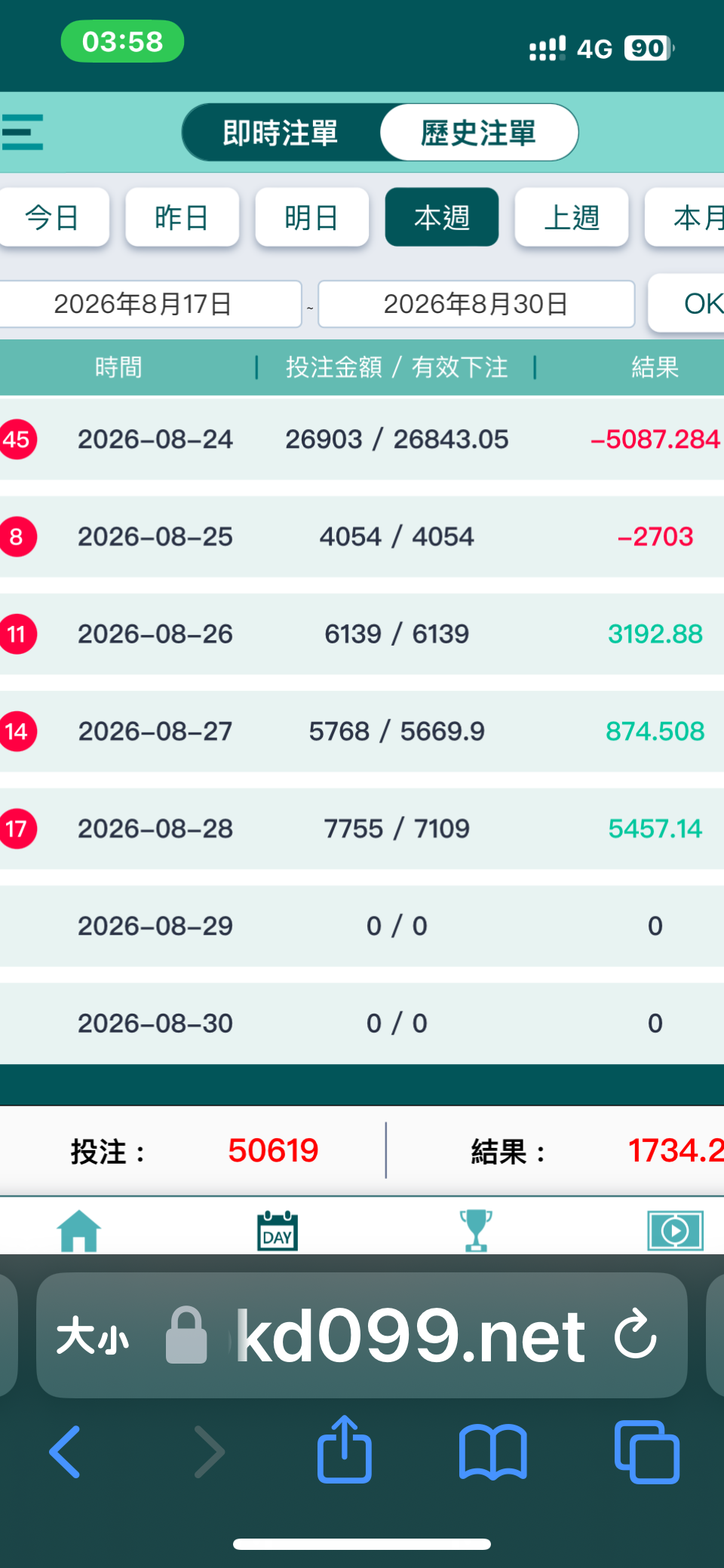The image size is (724, 1568).
Task: Reload the kd099.net page
Action: pos(636,1334)
